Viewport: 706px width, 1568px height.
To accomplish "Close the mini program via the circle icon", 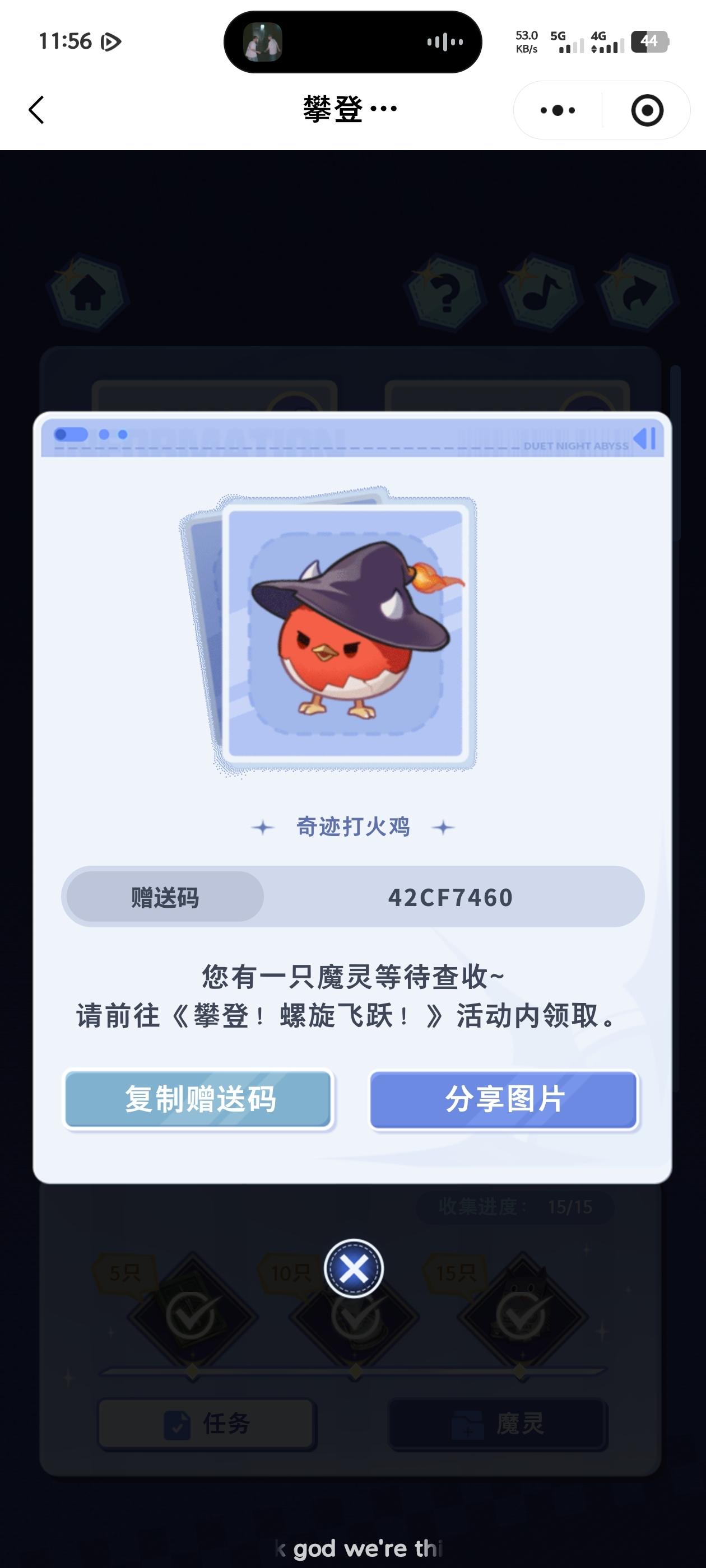I will [646, 110].
